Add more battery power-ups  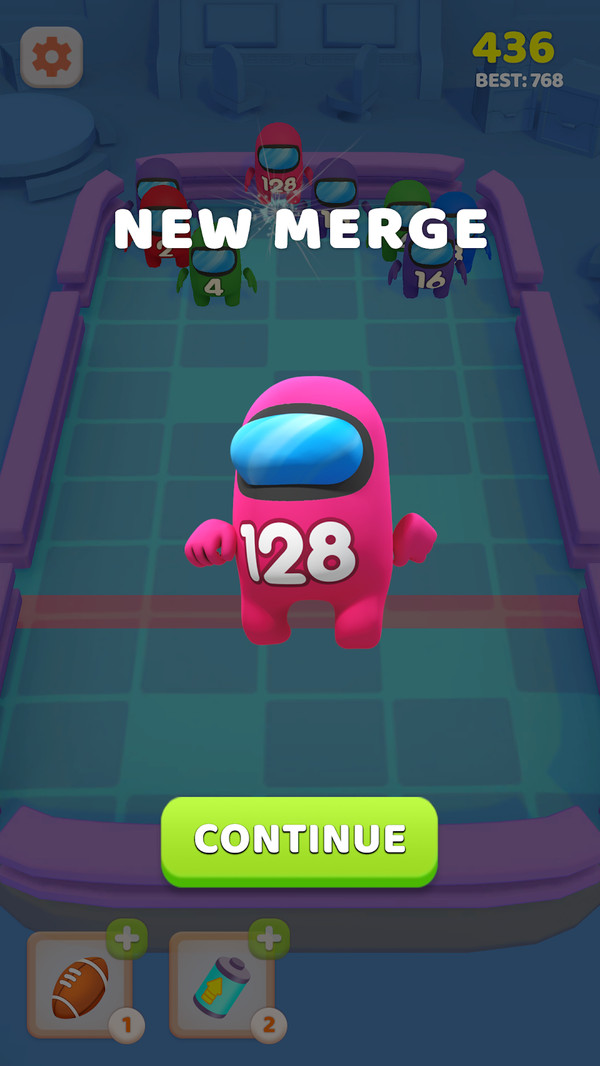pyautogui.click(x=269, y=940)
